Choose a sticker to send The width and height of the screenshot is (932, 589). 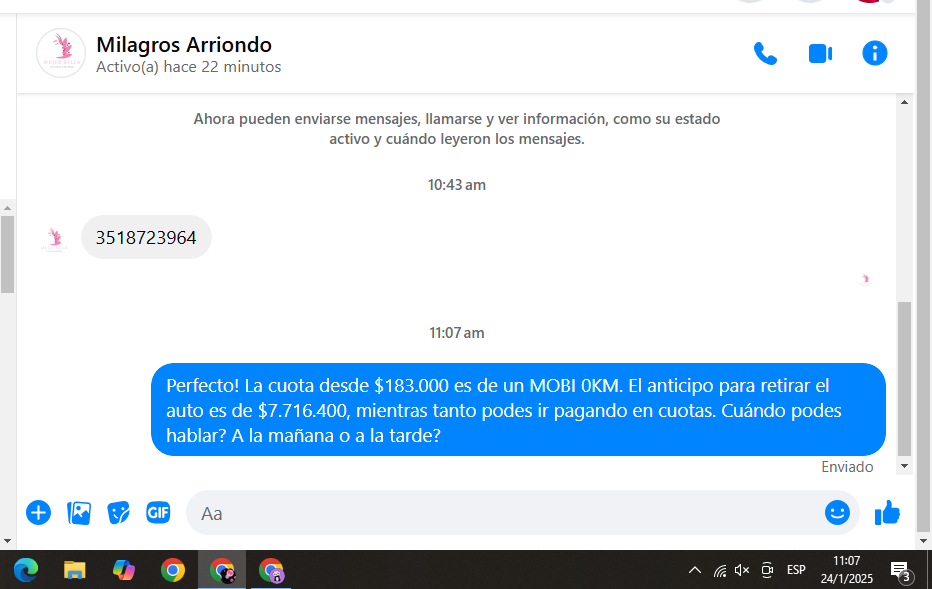coord(119,513)
